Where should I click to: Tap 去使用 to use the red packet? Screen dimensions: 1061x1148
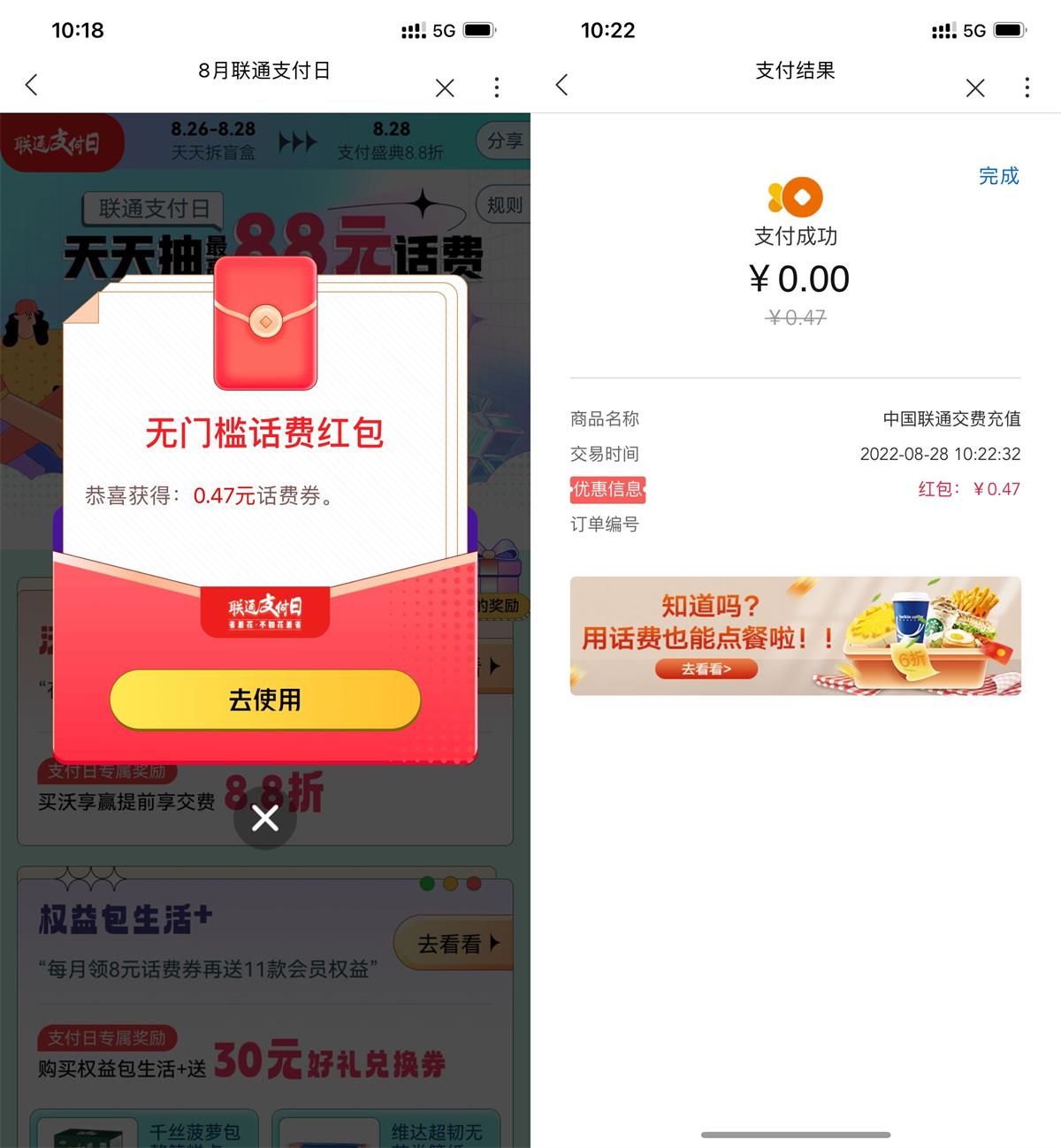coord(264,700)
